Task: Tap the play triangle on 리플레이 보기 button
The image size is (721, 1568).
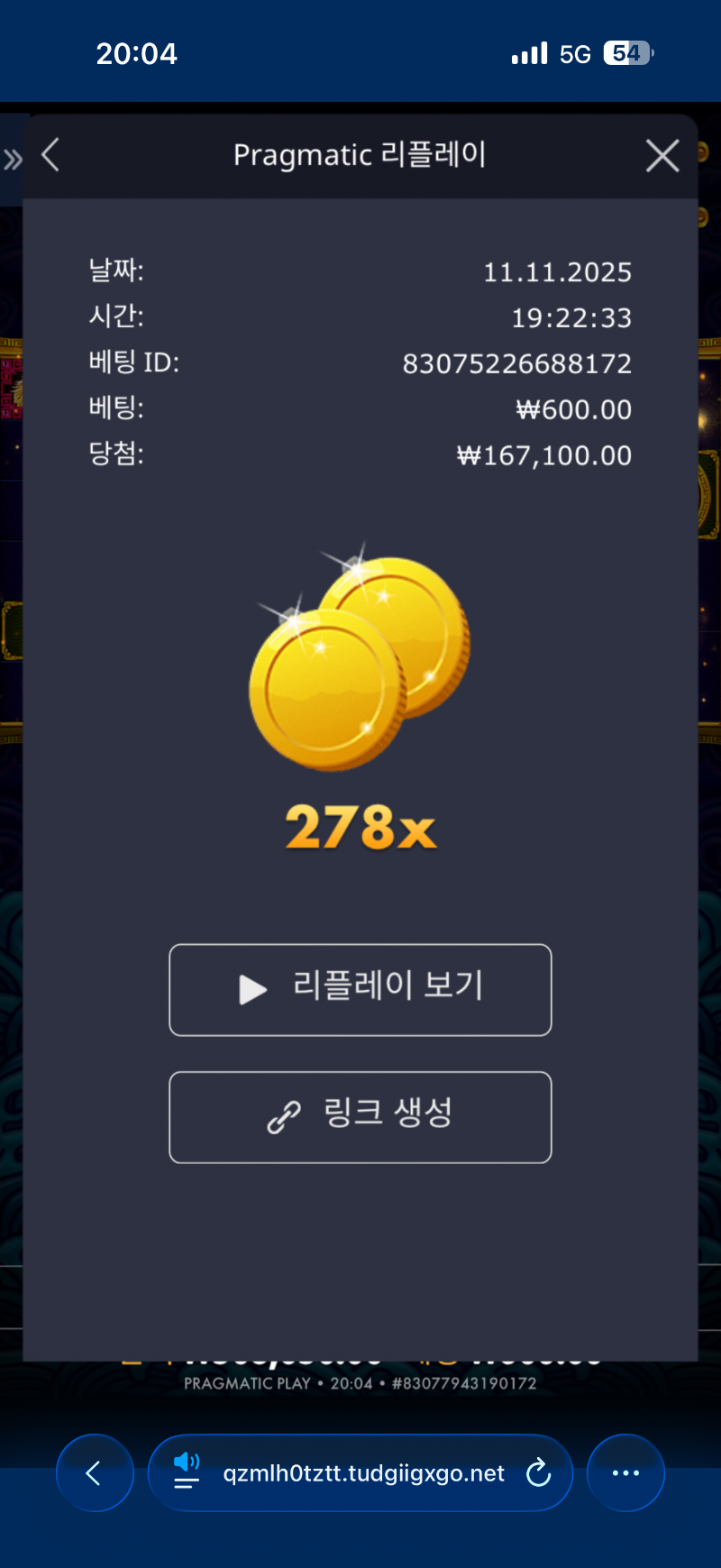Action: [x=251, y=989]
